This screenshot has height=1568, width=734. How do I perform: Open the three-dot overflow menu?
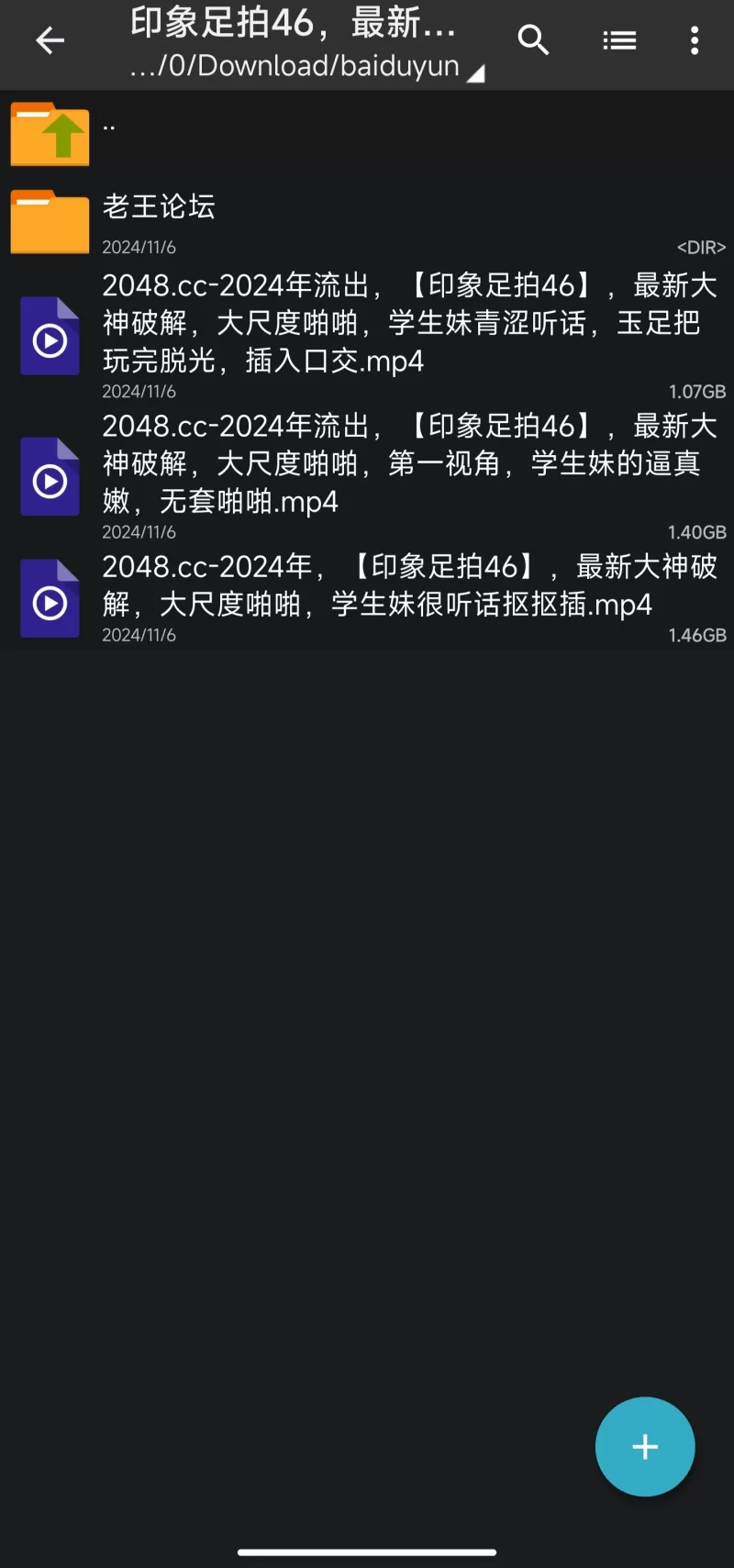pos(695,40)
